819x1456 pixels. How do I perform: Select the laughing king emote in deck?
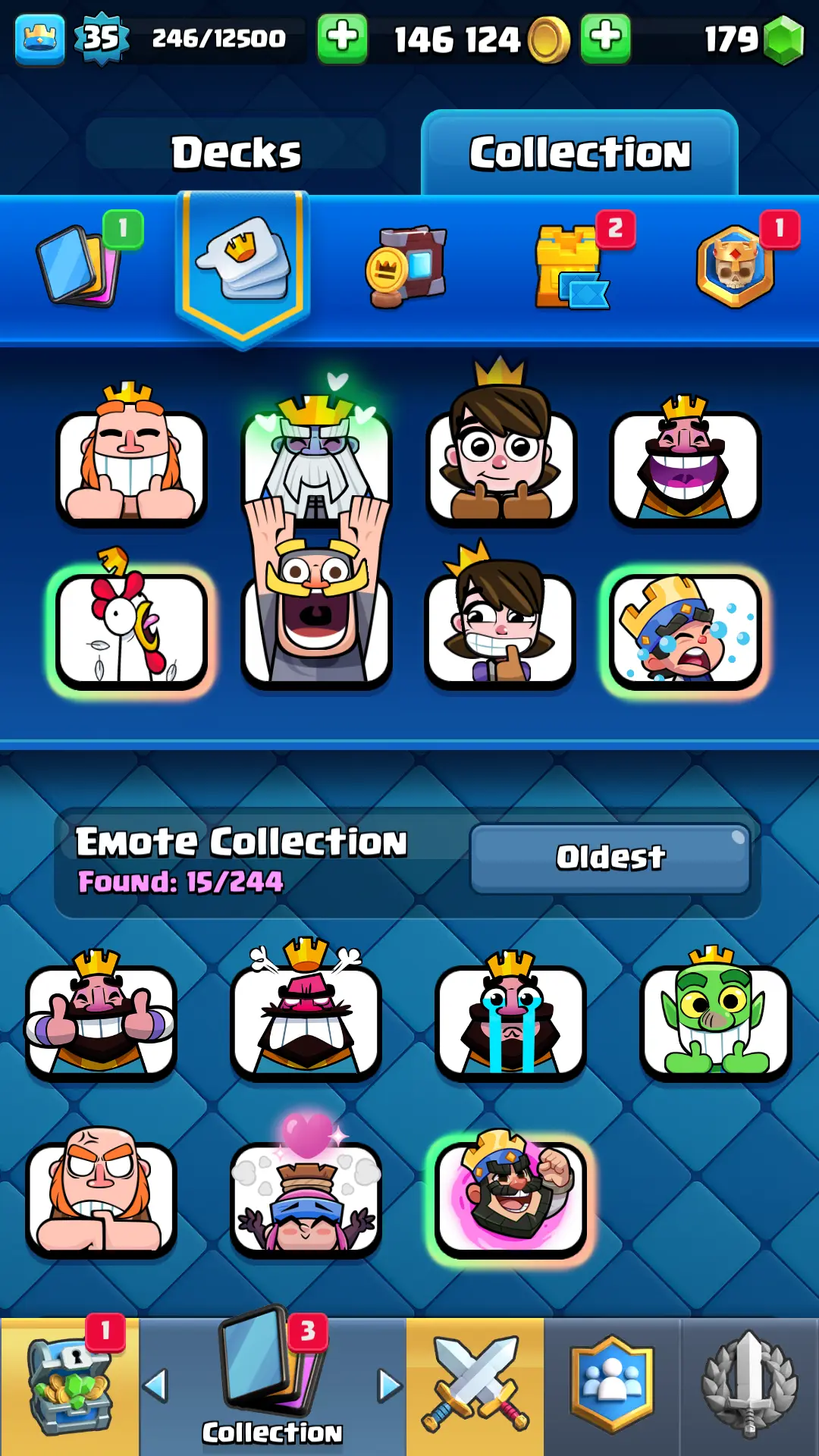[685, 466]
